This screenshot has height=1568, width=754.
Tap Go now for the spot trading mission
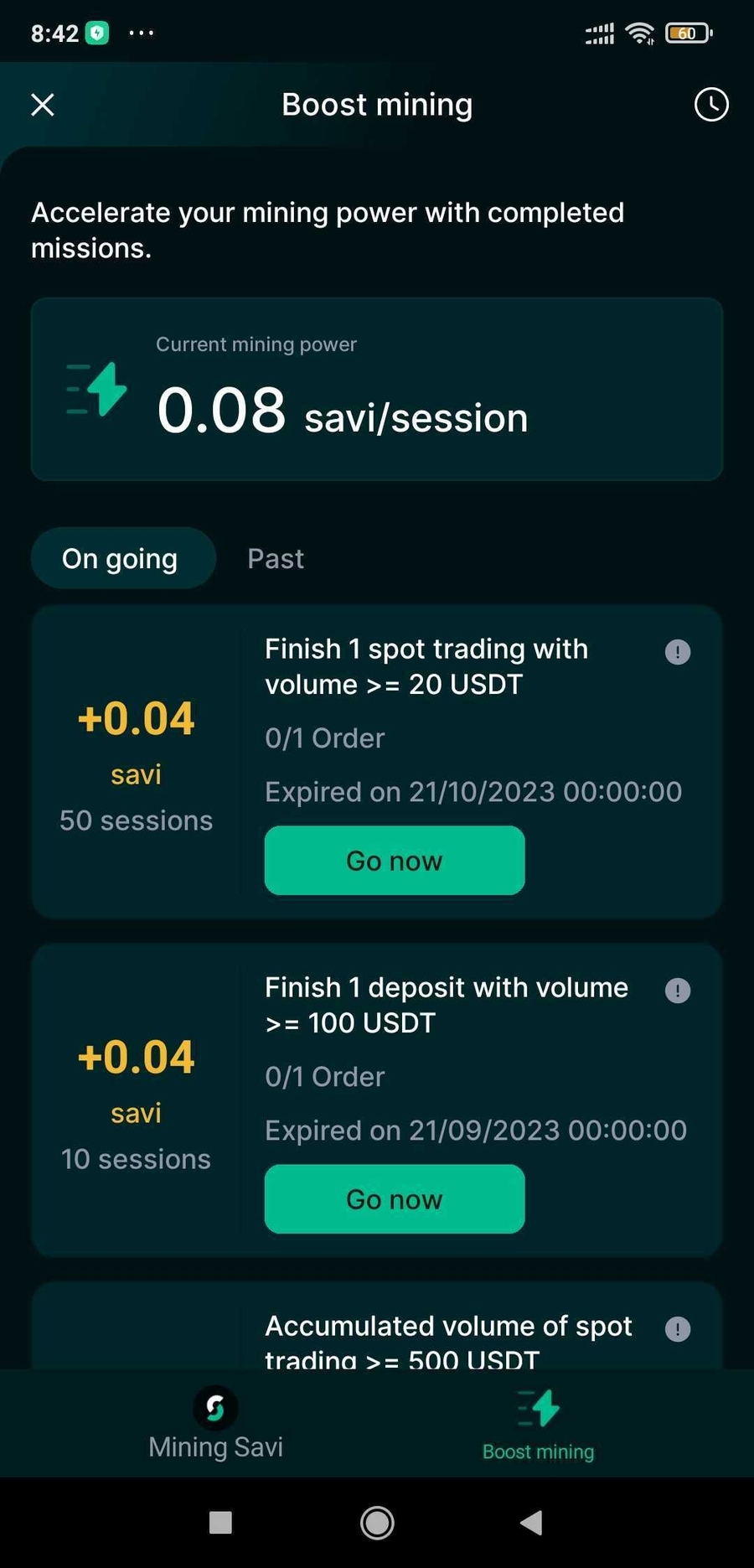(x=395, y=861)
